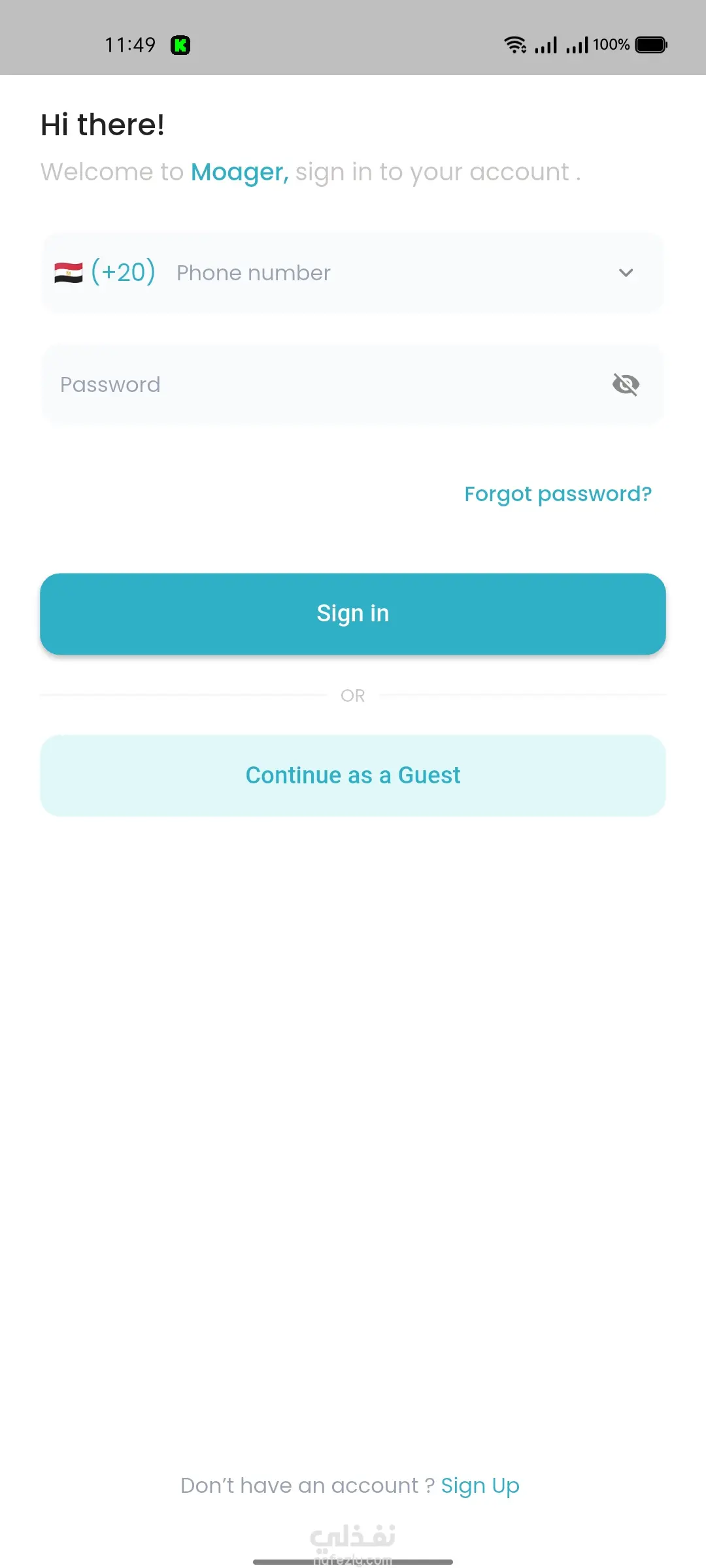Go to Sign Up
This screenshot has width=706, height=1568.
(x=480, y=1485)
